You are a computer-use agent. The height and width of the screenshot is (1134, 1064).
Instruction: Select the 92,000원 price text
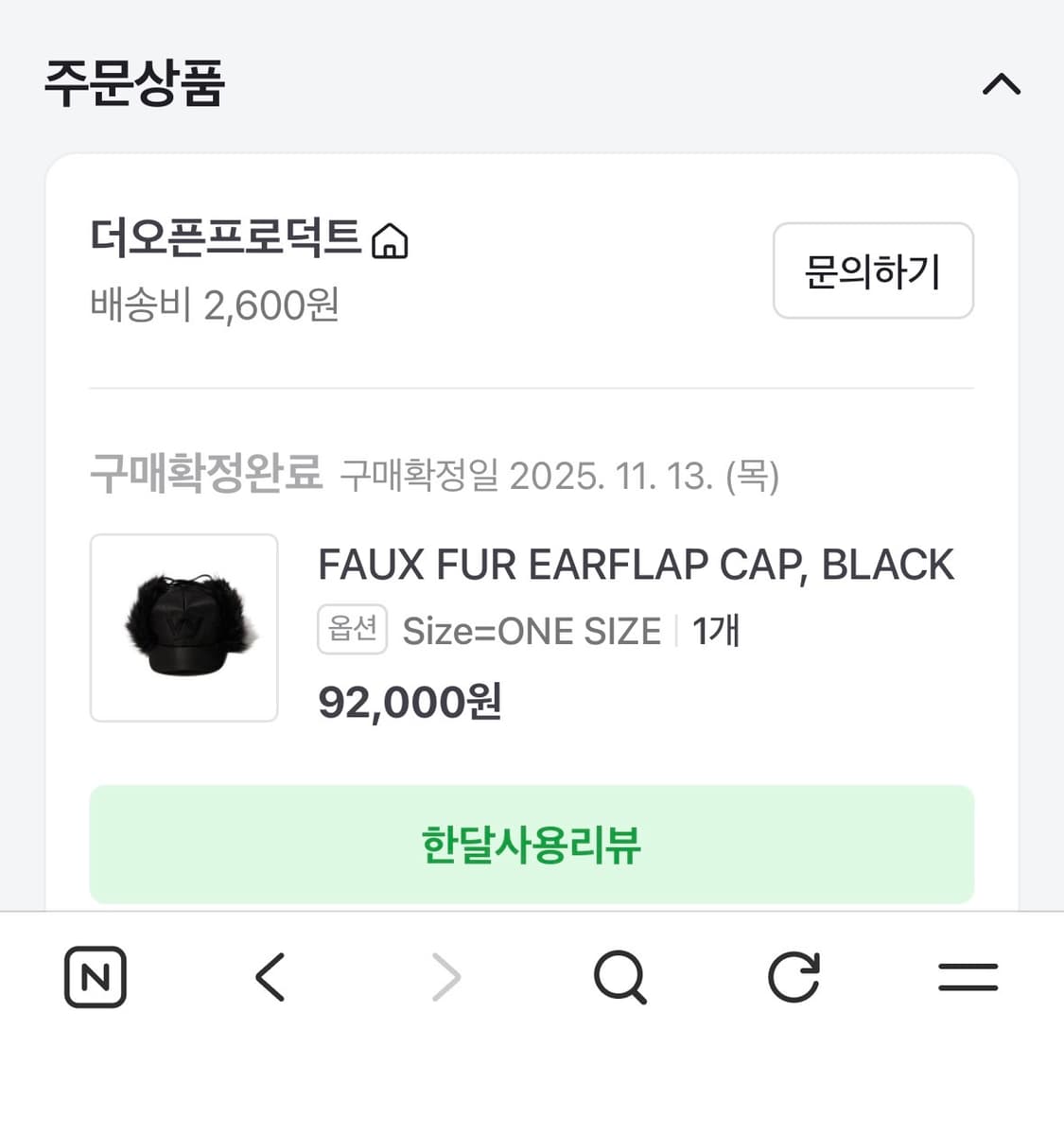point(407,700)
